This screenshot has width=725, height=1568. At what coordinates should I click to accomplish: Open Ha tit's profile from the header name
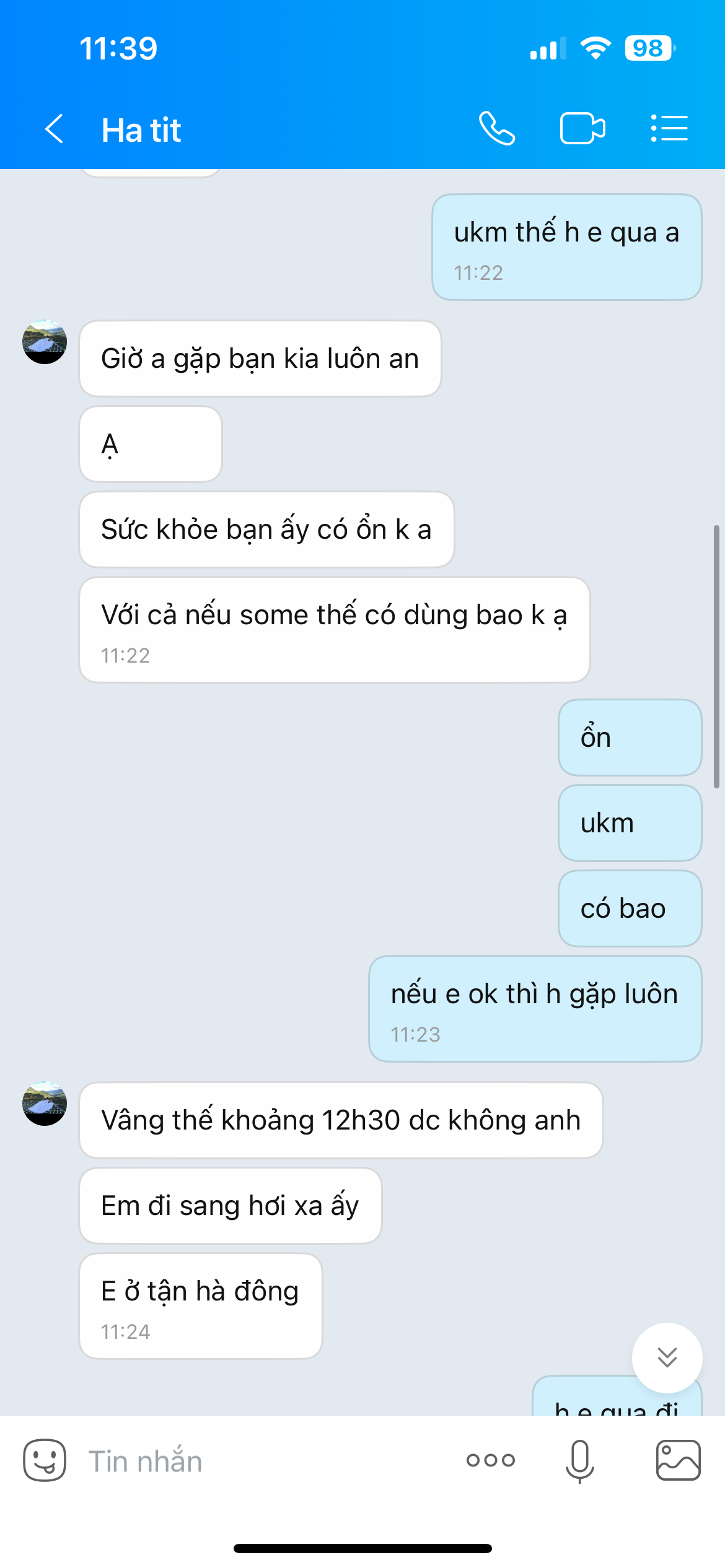point(141,130)
